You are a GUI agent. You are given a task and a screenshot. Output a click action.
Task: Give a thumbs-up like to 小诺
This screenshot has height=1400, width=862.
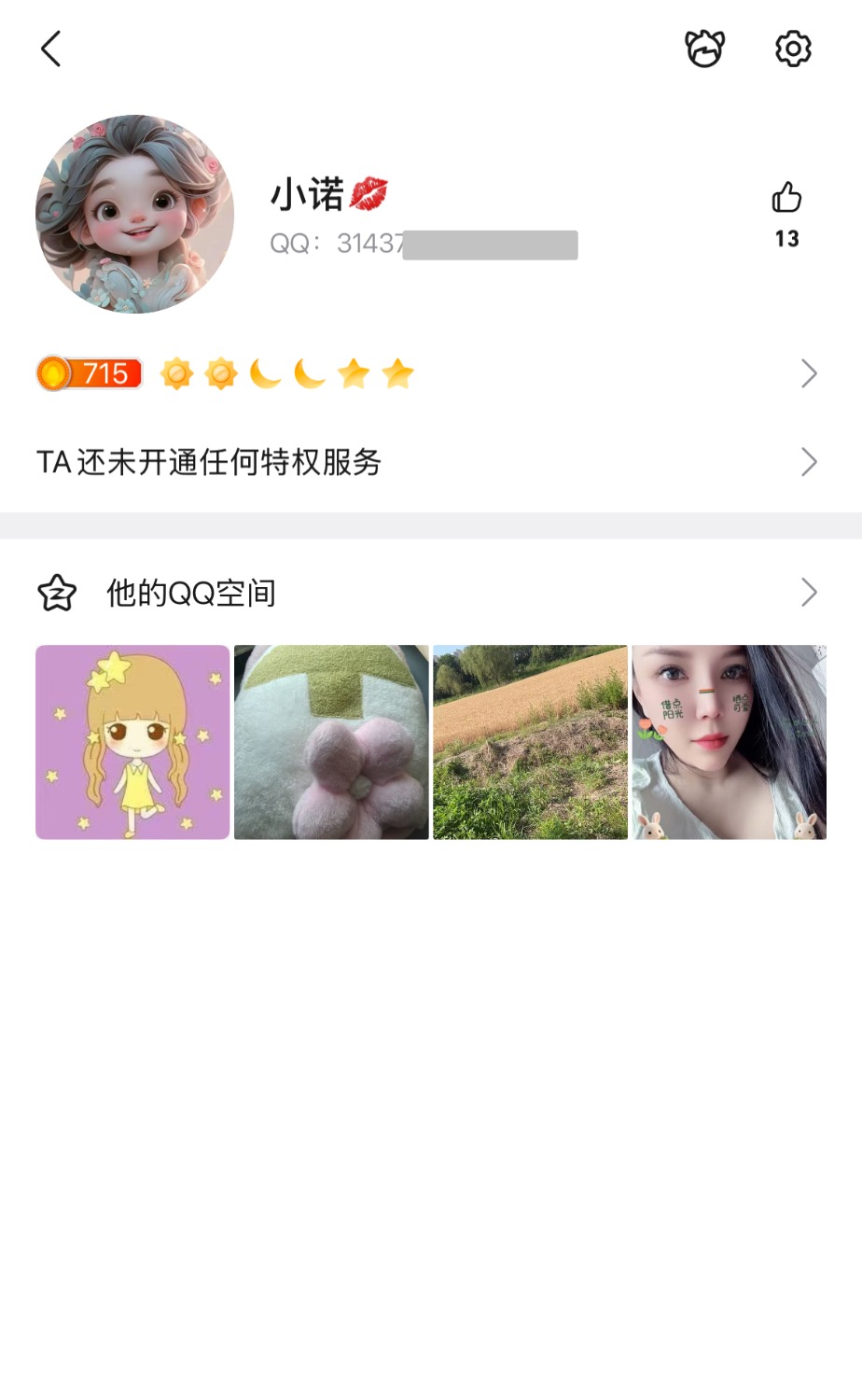(786, 198)
